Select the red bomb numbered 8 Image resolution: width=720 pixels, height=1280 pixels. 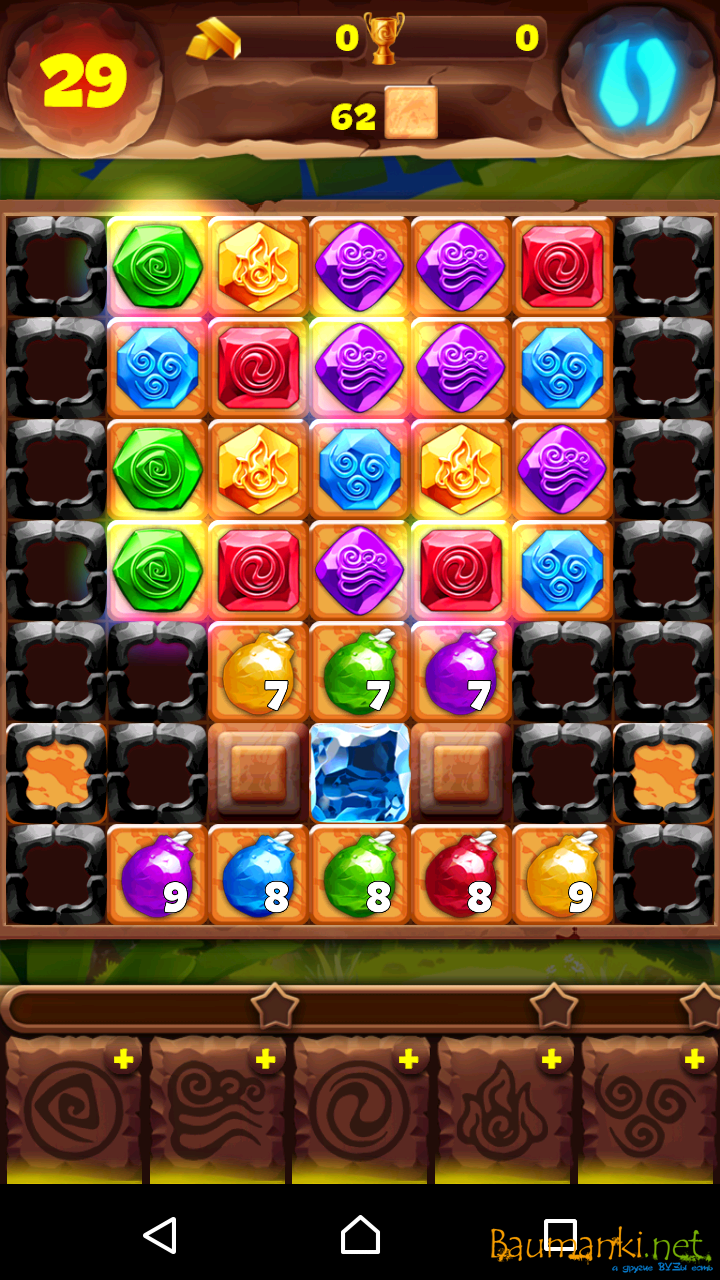[x=460, y=874]
